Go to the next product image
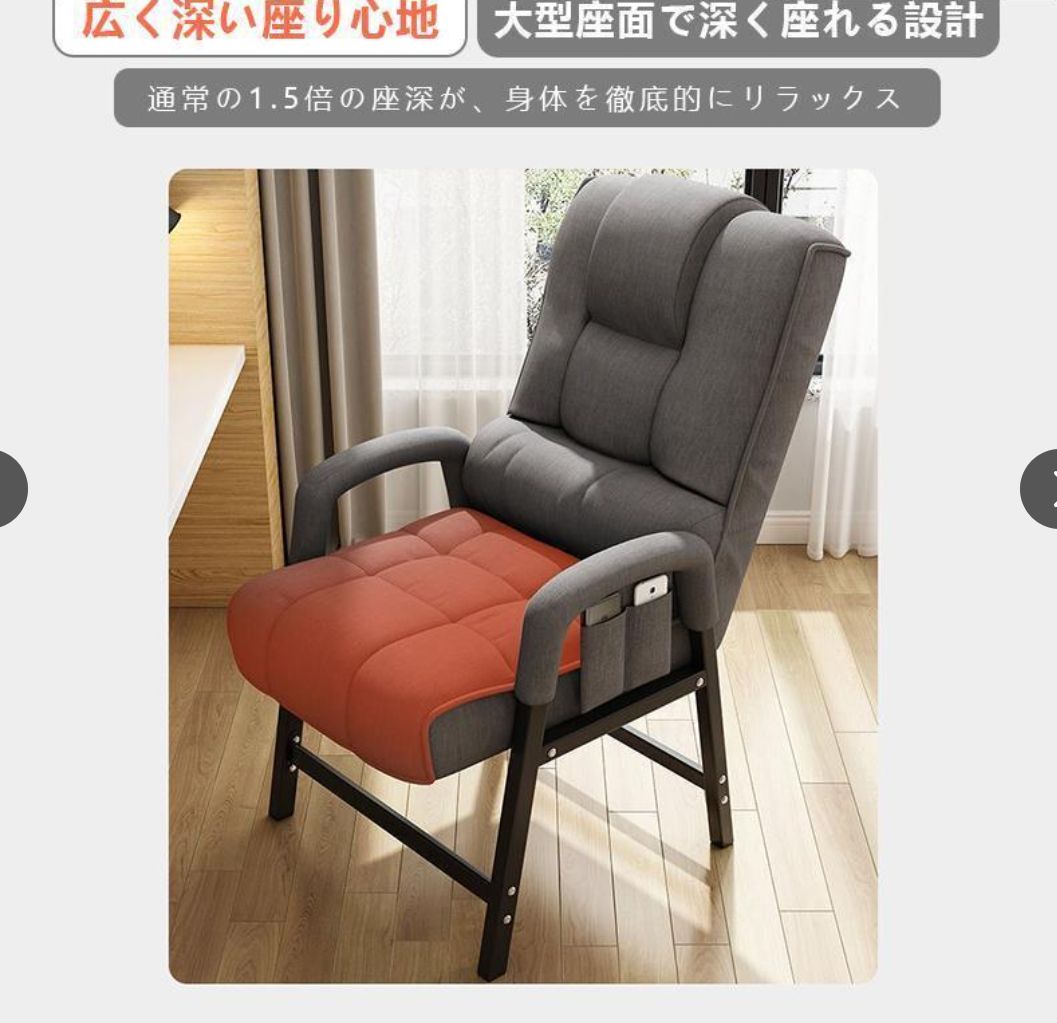1057x1023 pixels. [x=1042, y=490]
